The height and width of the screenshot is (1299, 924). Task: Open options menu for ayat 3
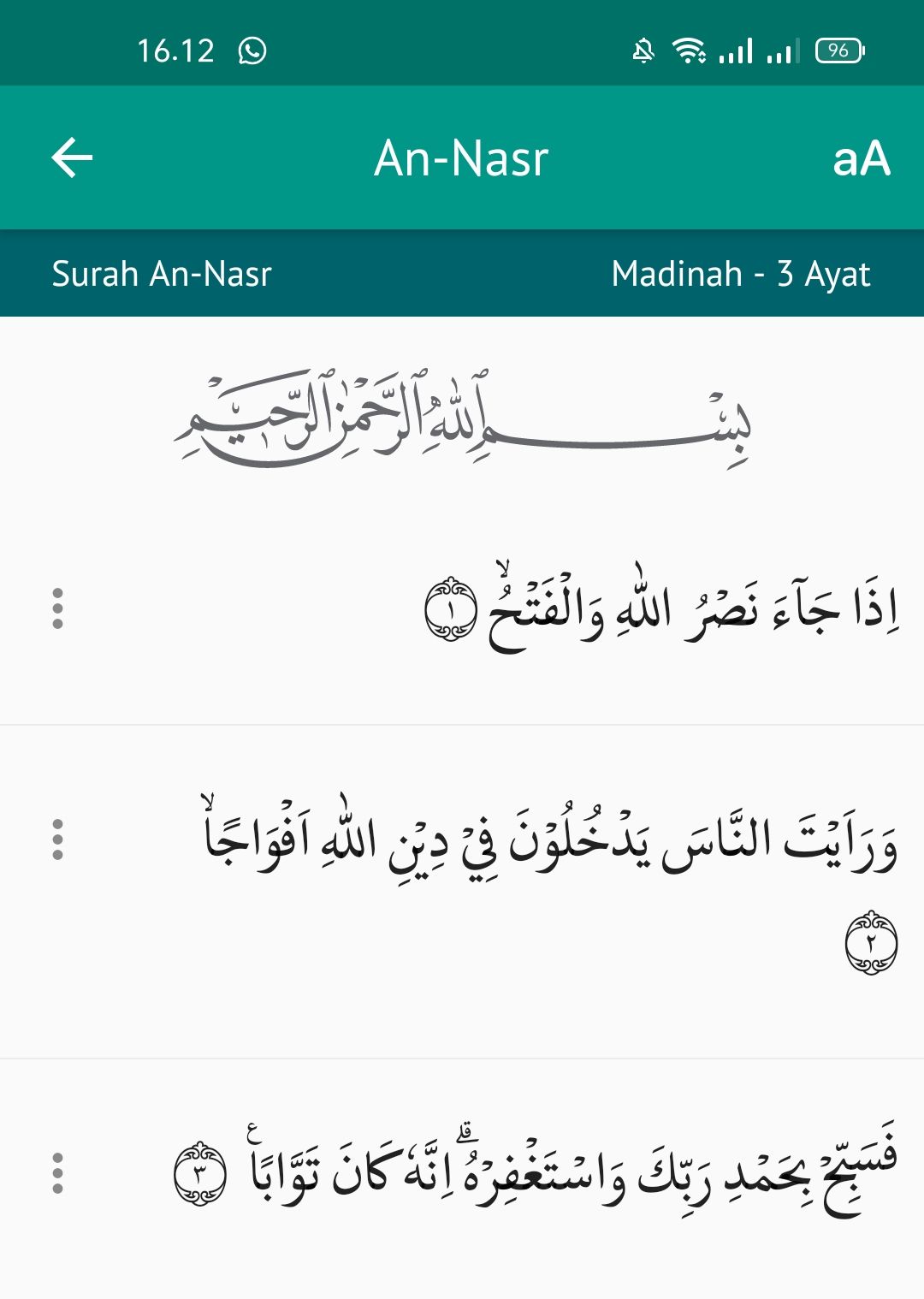(x=57, y=1173)
